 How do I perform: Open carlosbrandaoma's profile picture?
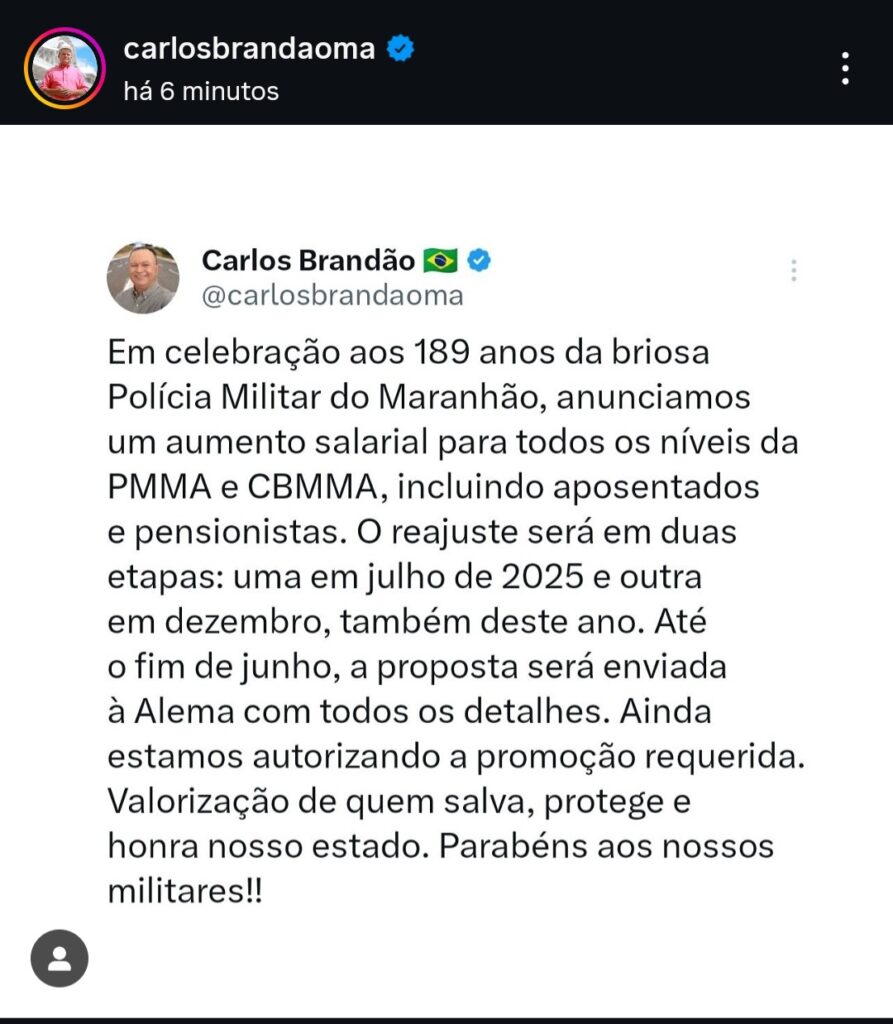[65, 68]
